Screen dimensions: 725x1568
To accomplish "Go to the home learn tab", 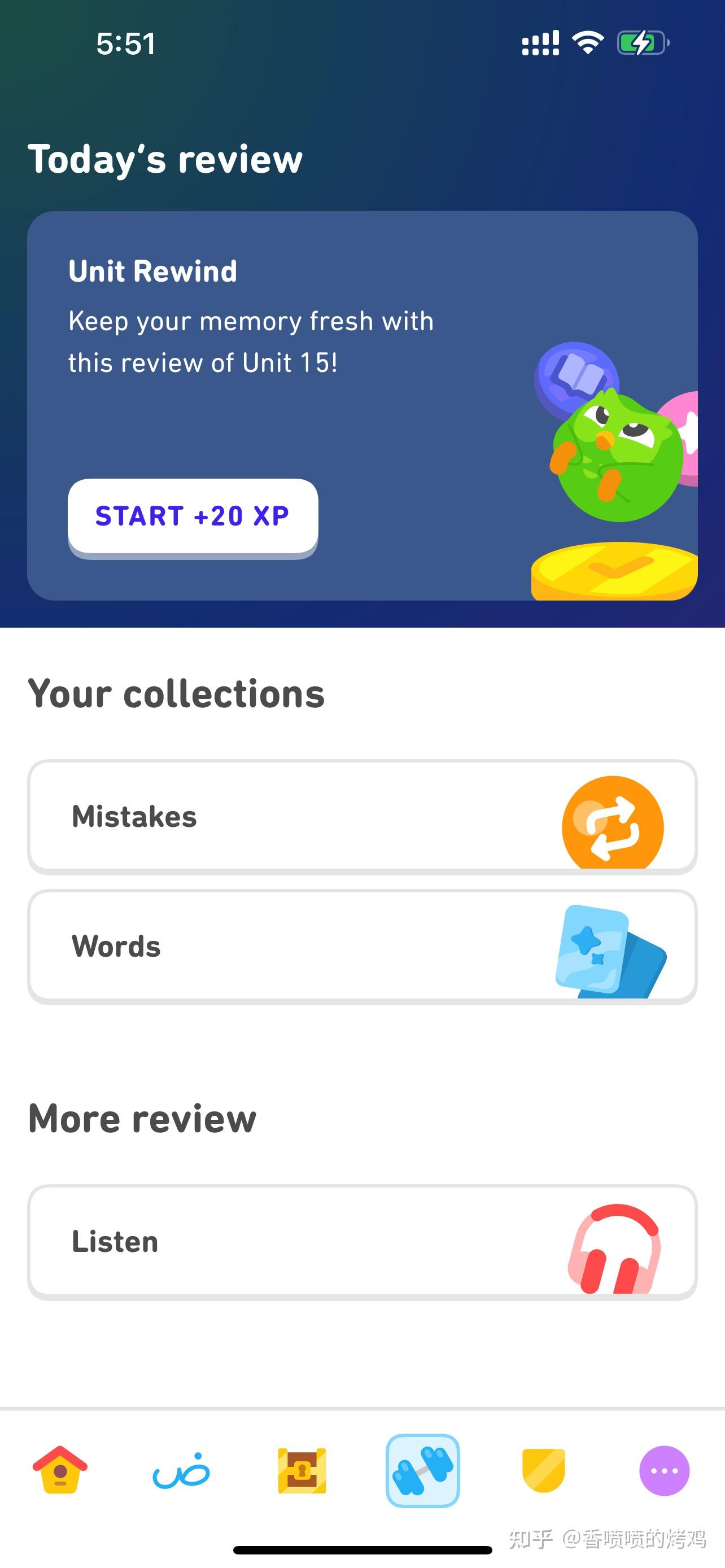I will (x=60, y=1470).
